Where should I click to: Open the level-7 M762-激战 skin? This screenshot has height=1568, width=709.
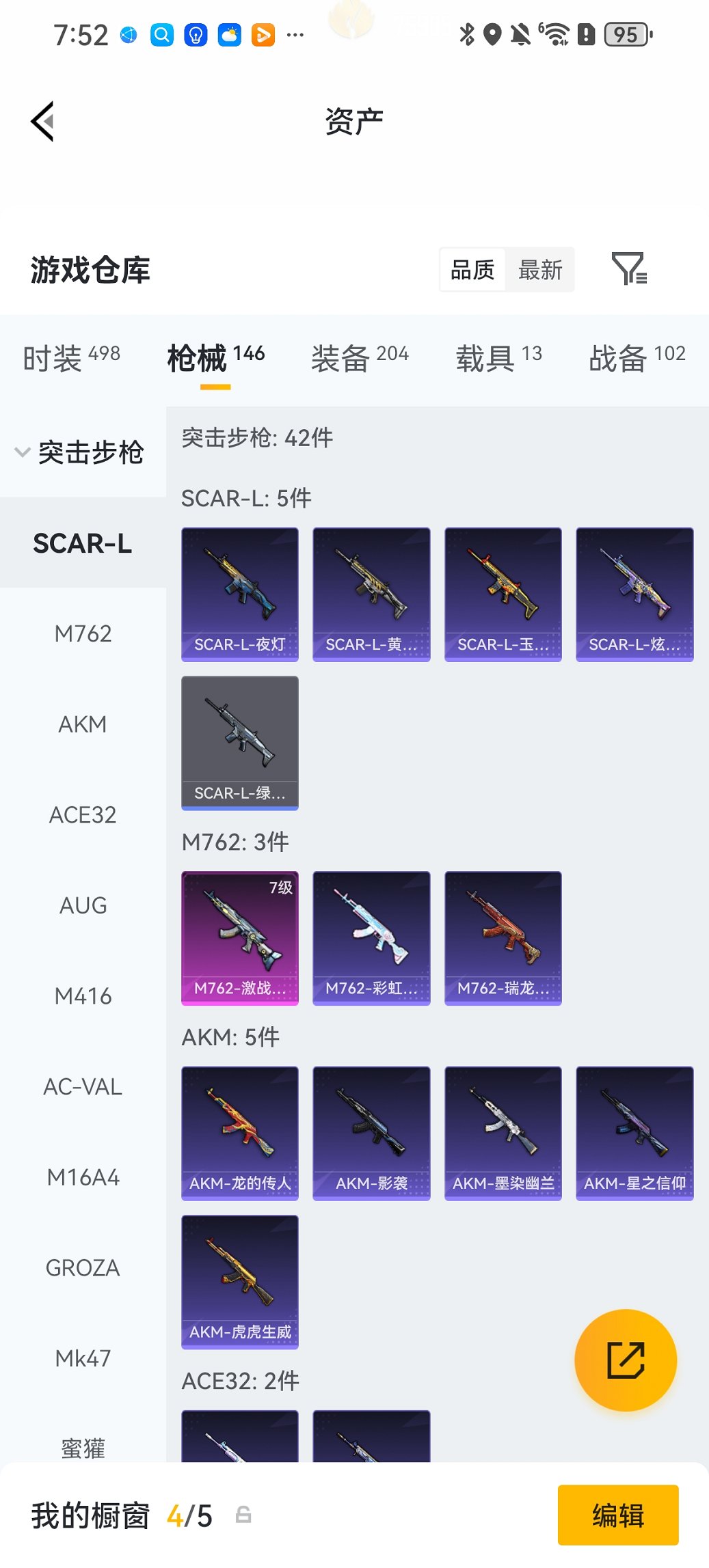click(x=239, y=937)
